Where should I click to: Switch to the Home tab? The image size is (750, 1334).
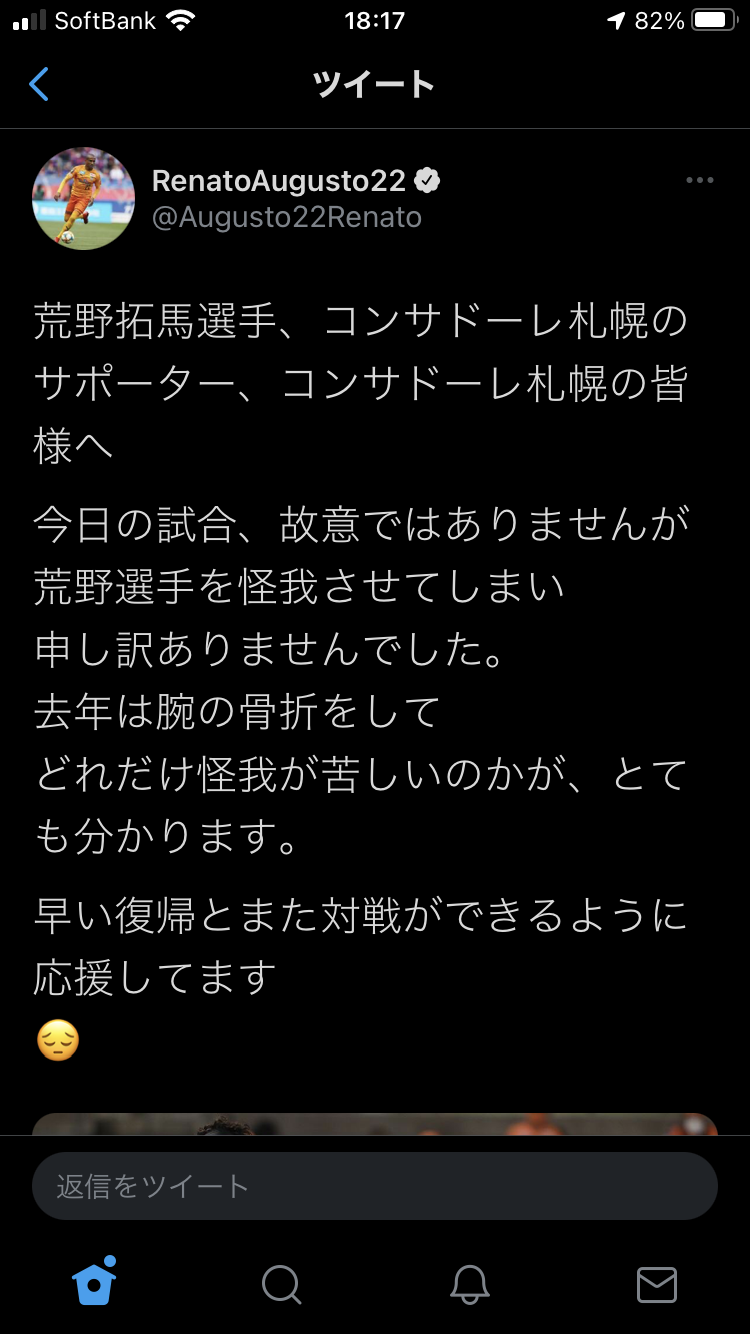(95, 1282)
